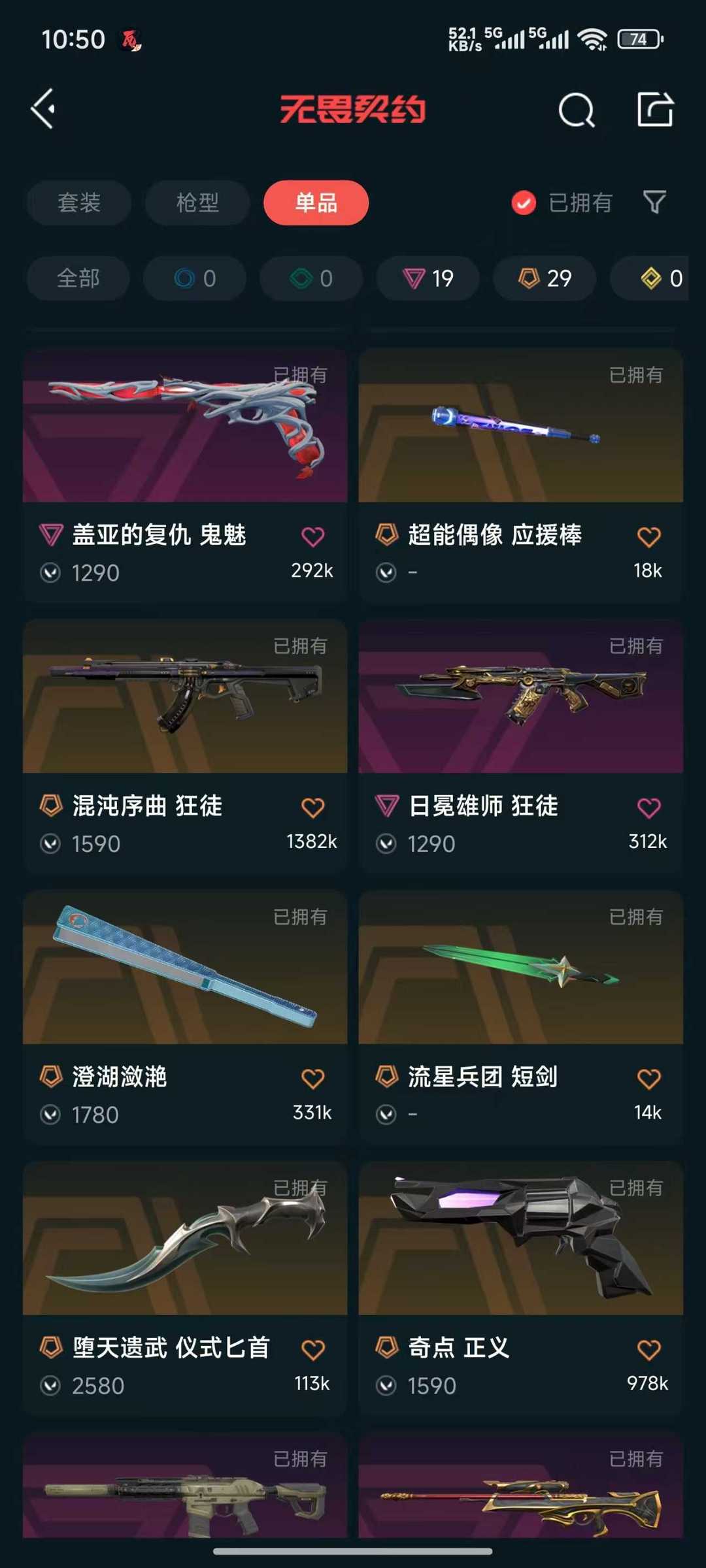Favorite the 日冕雄师 狂徒 skin
Viewport: 706px width, 1568px height.
[648, 808]
